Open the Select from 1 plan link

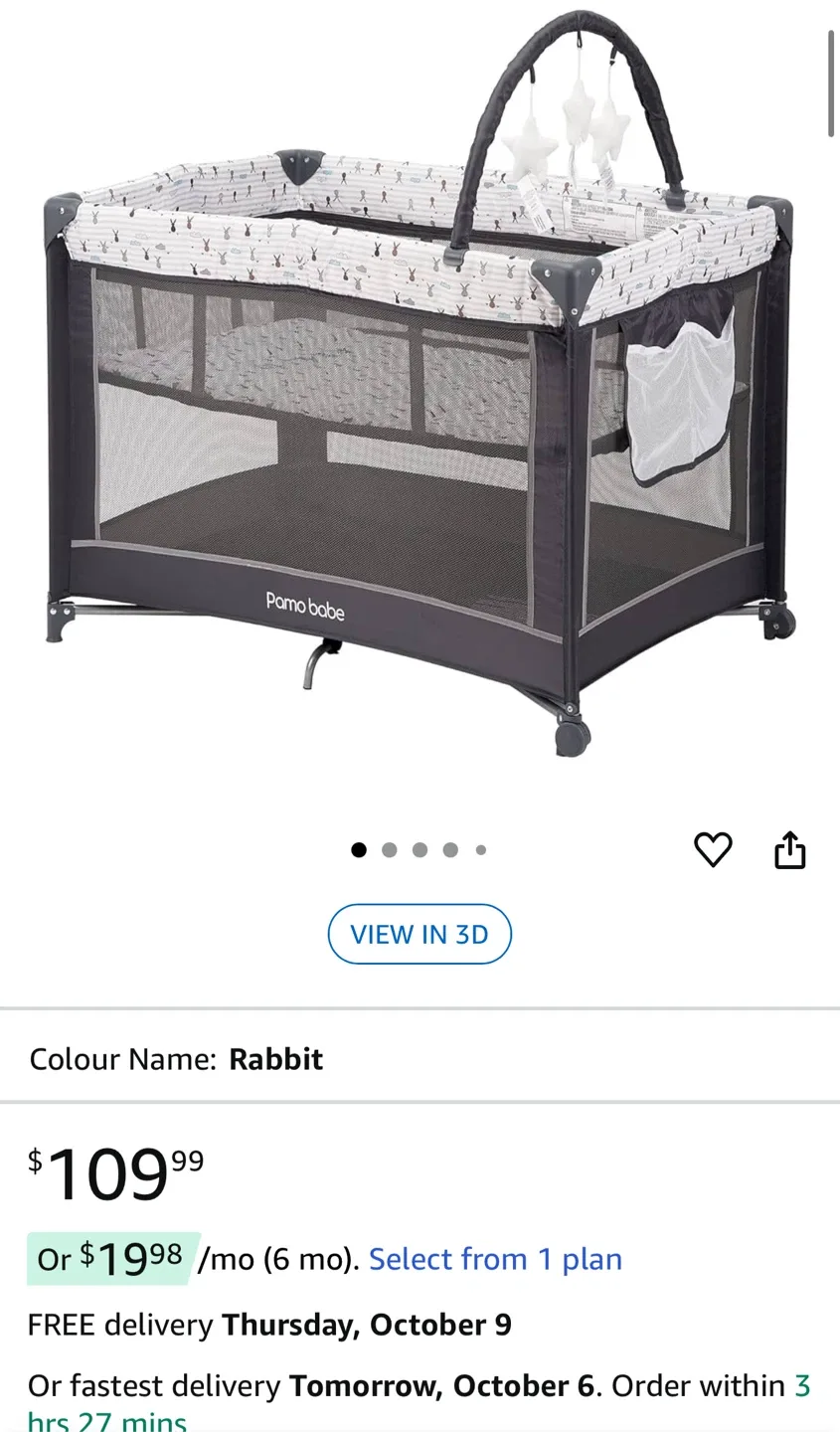tap(495, 1259)
